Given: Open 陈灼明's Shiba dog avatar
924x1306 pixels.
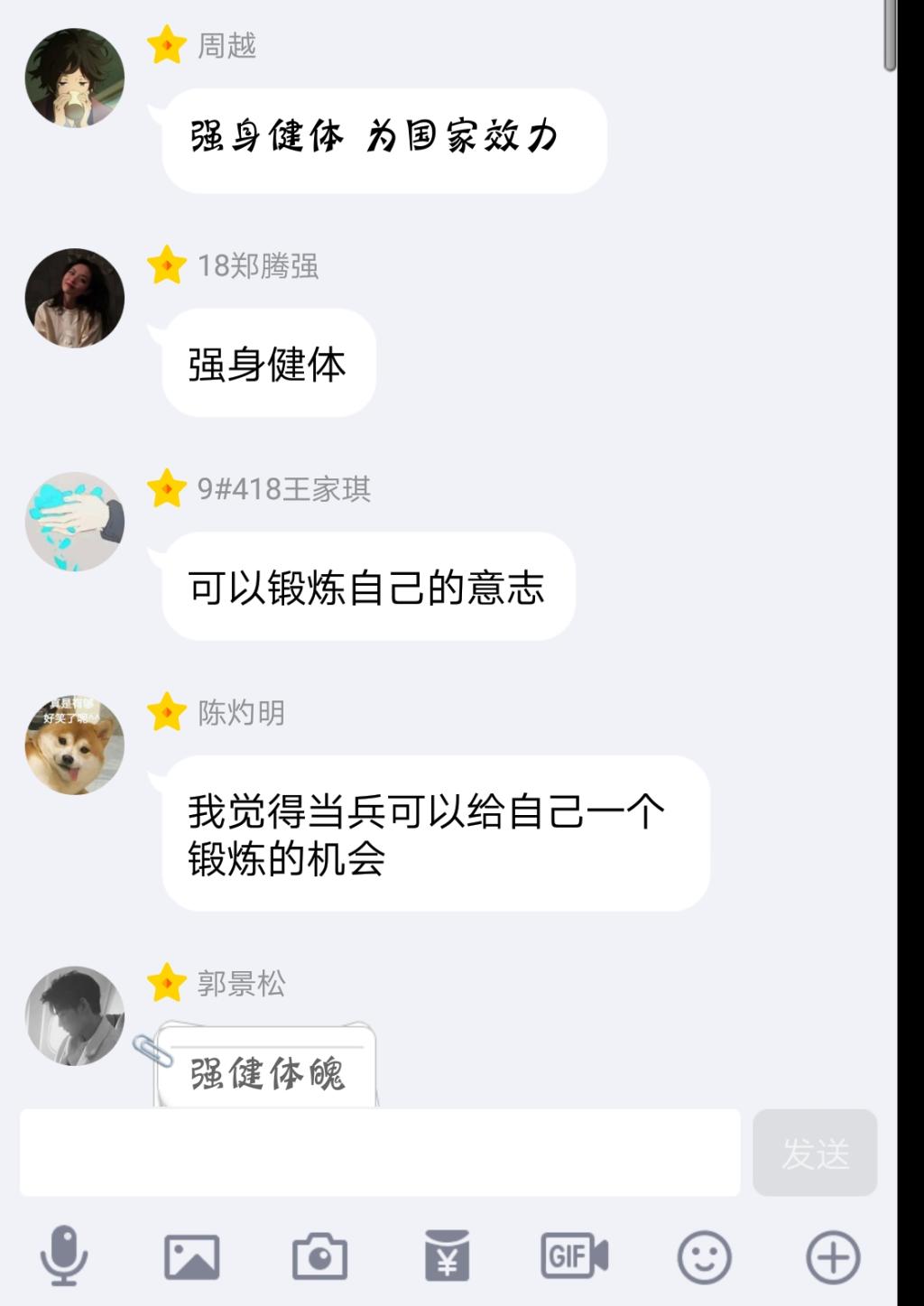Looking at the screenshot, I should coord(74,745).
